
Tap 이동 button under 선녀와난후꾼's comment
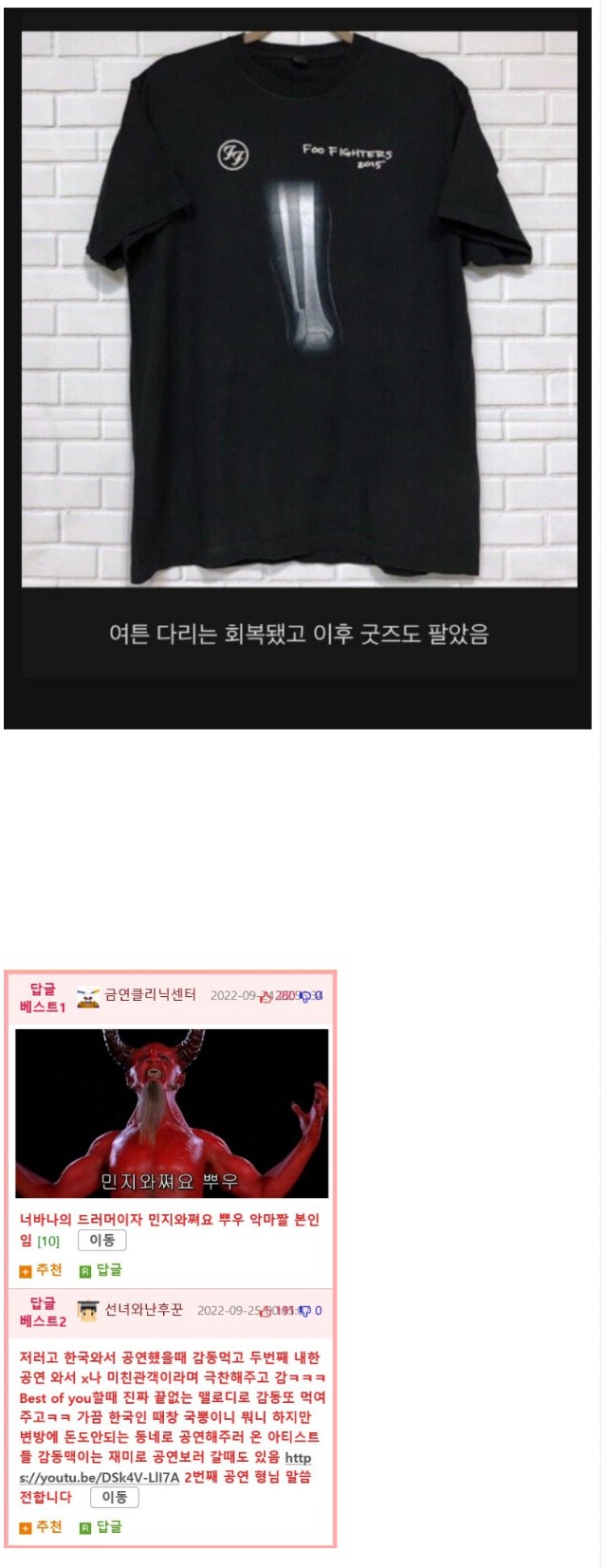tap(115, 1497)
